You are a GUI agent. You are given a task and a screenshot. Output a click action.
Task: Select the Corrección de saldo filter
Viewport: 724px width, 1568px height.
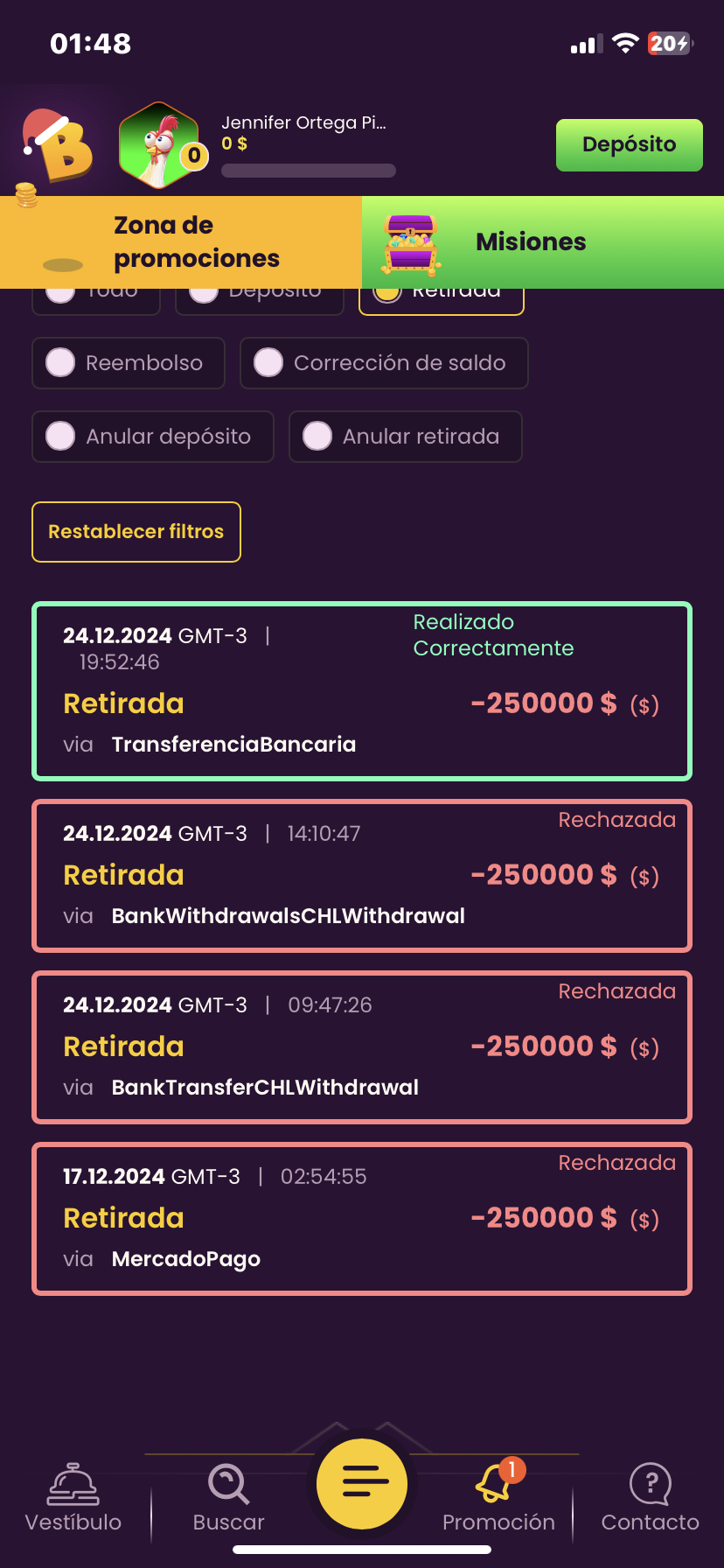[x=384, y=363]
